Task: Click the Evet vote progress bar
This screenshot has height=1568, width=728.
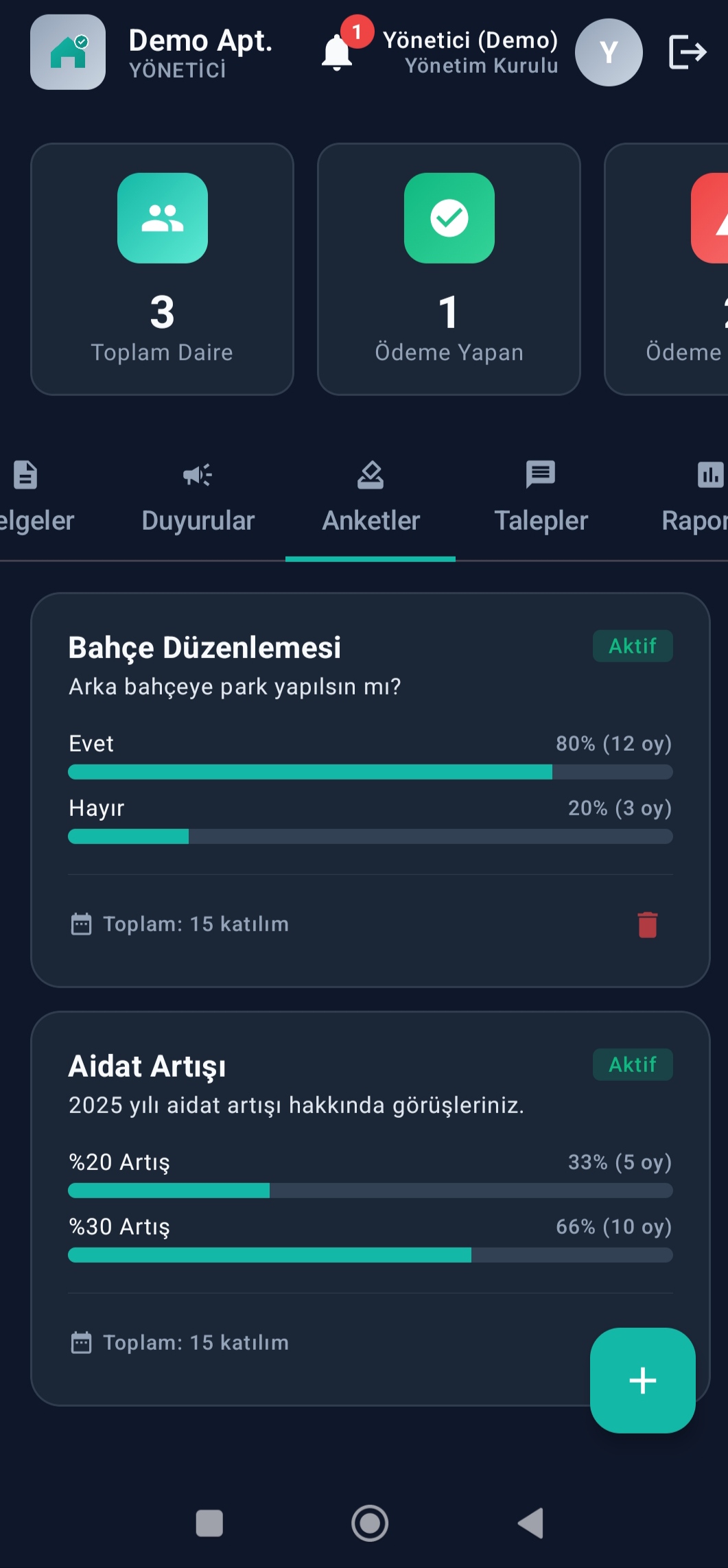Action: pyautogui.click(x=370, y=771)
